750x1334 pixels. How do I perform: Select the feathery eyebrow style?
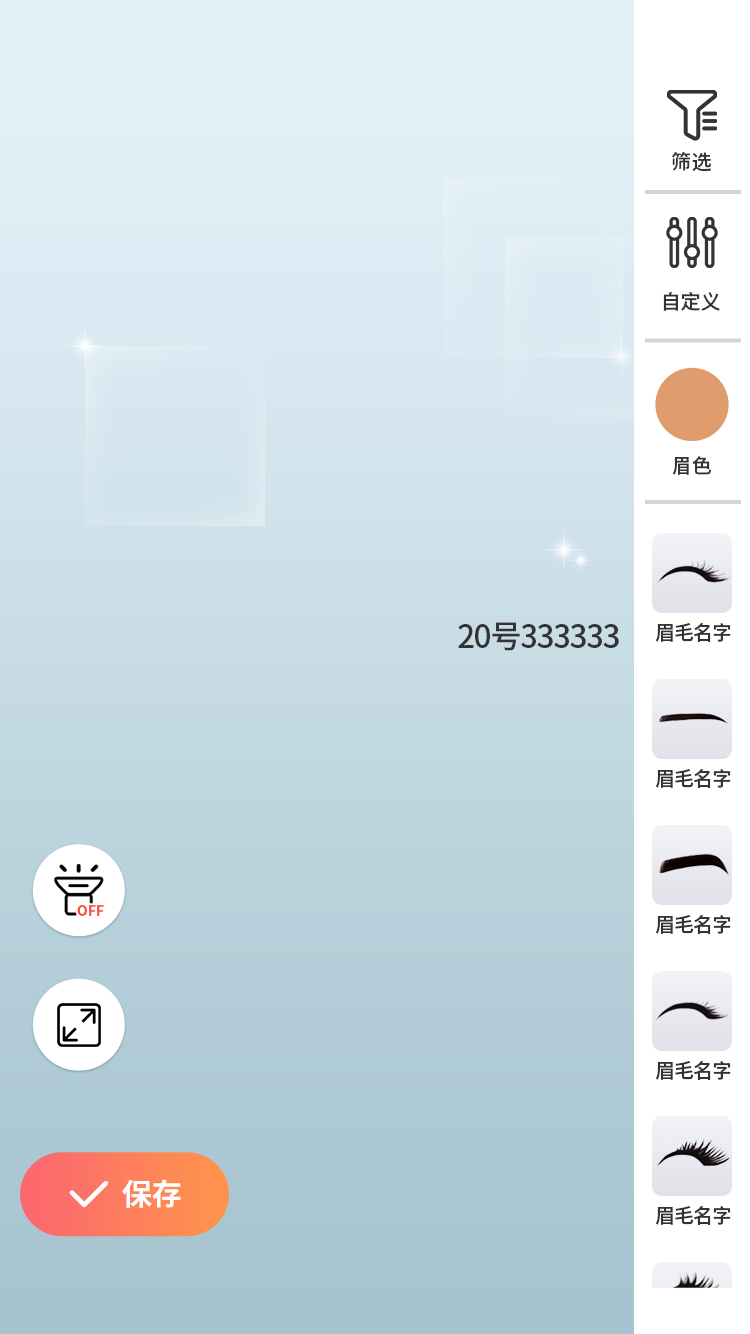(691, 1156)
